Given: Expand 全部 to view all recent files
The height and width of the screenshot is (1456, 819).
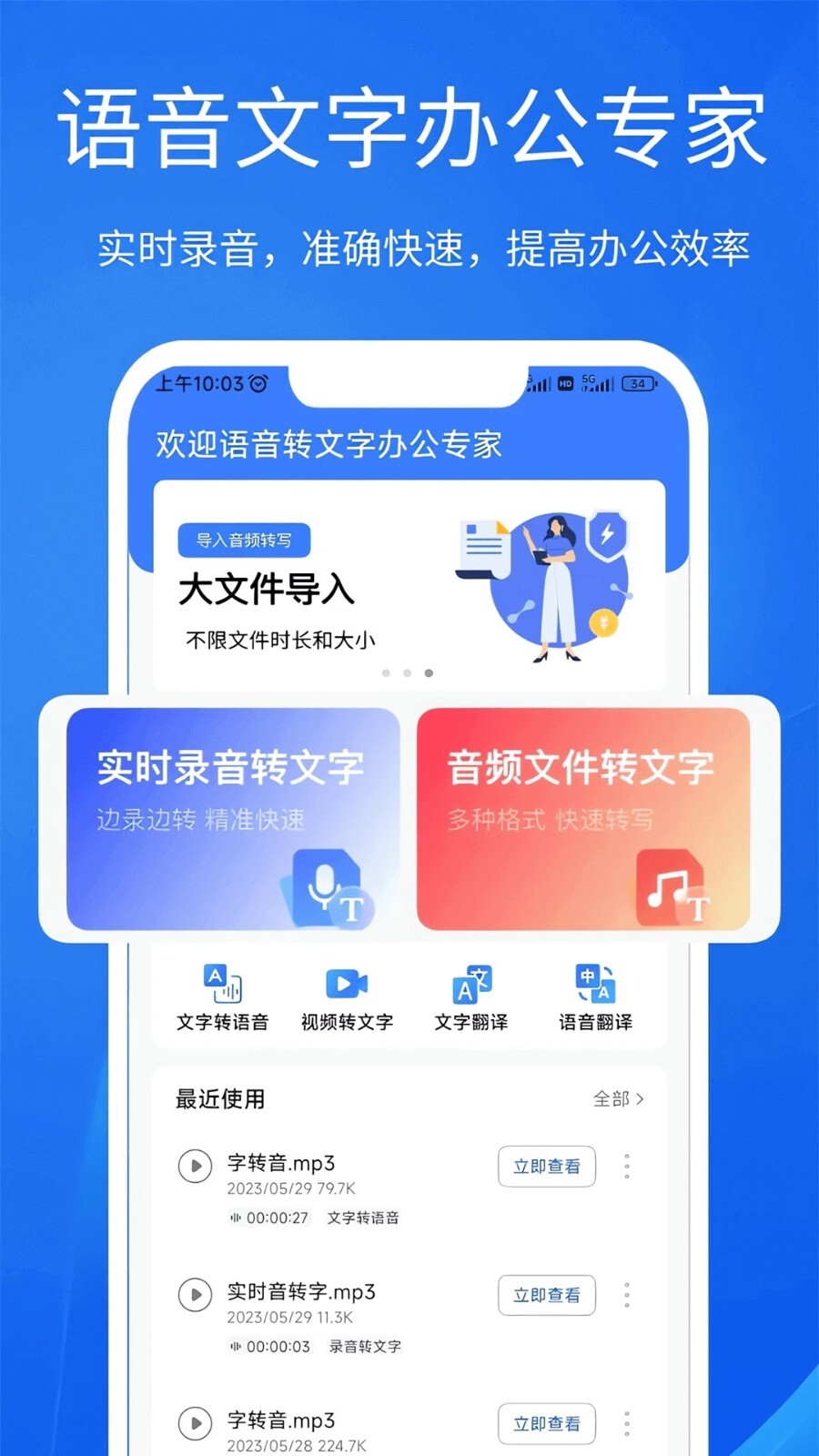Looking at the screenshot, I should pyautogui.click(x=617, y=1099).
